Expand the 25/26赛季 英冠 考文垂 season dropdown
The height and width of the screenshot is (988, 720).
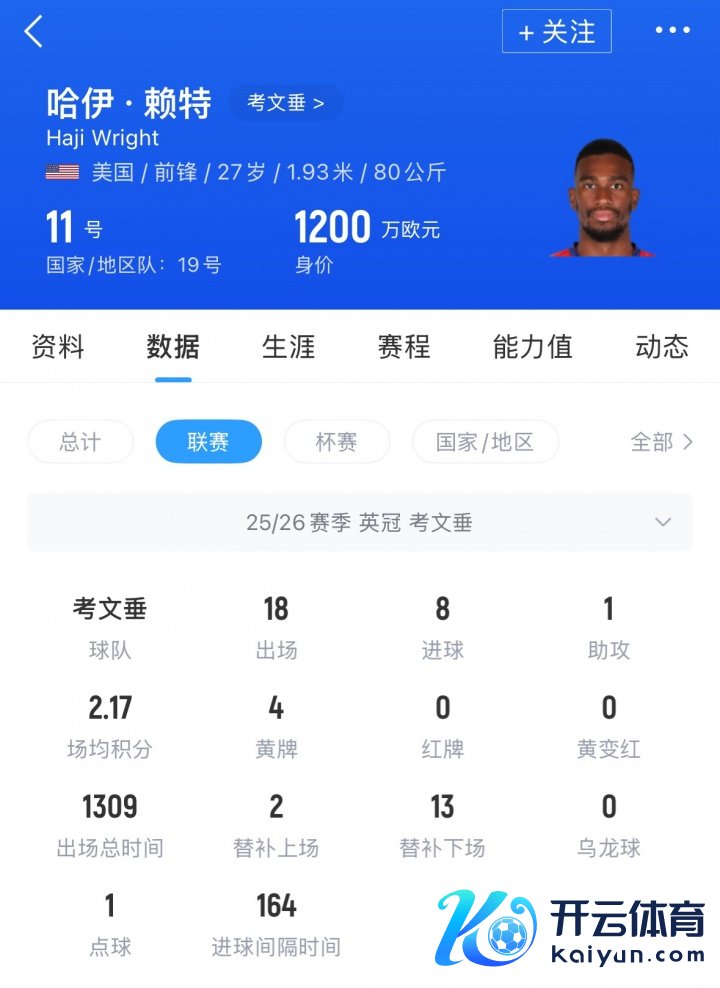pos(360,522)
